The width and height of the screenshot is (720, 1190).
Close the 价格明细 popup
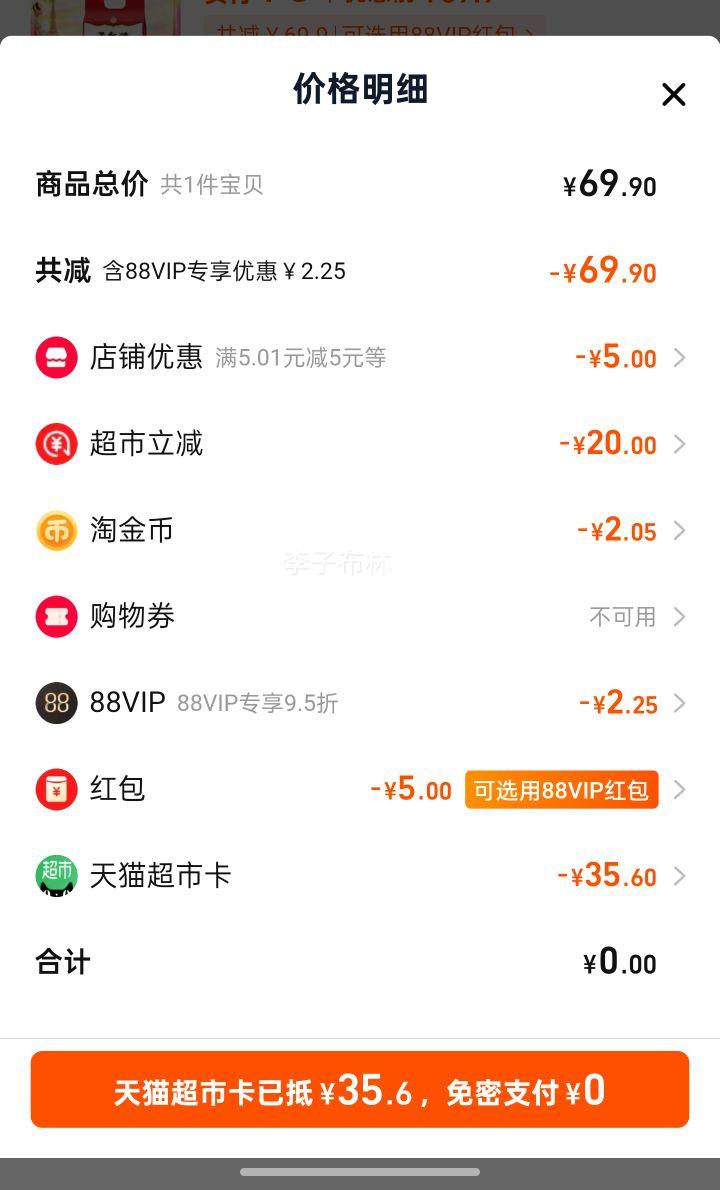point(673,94)
